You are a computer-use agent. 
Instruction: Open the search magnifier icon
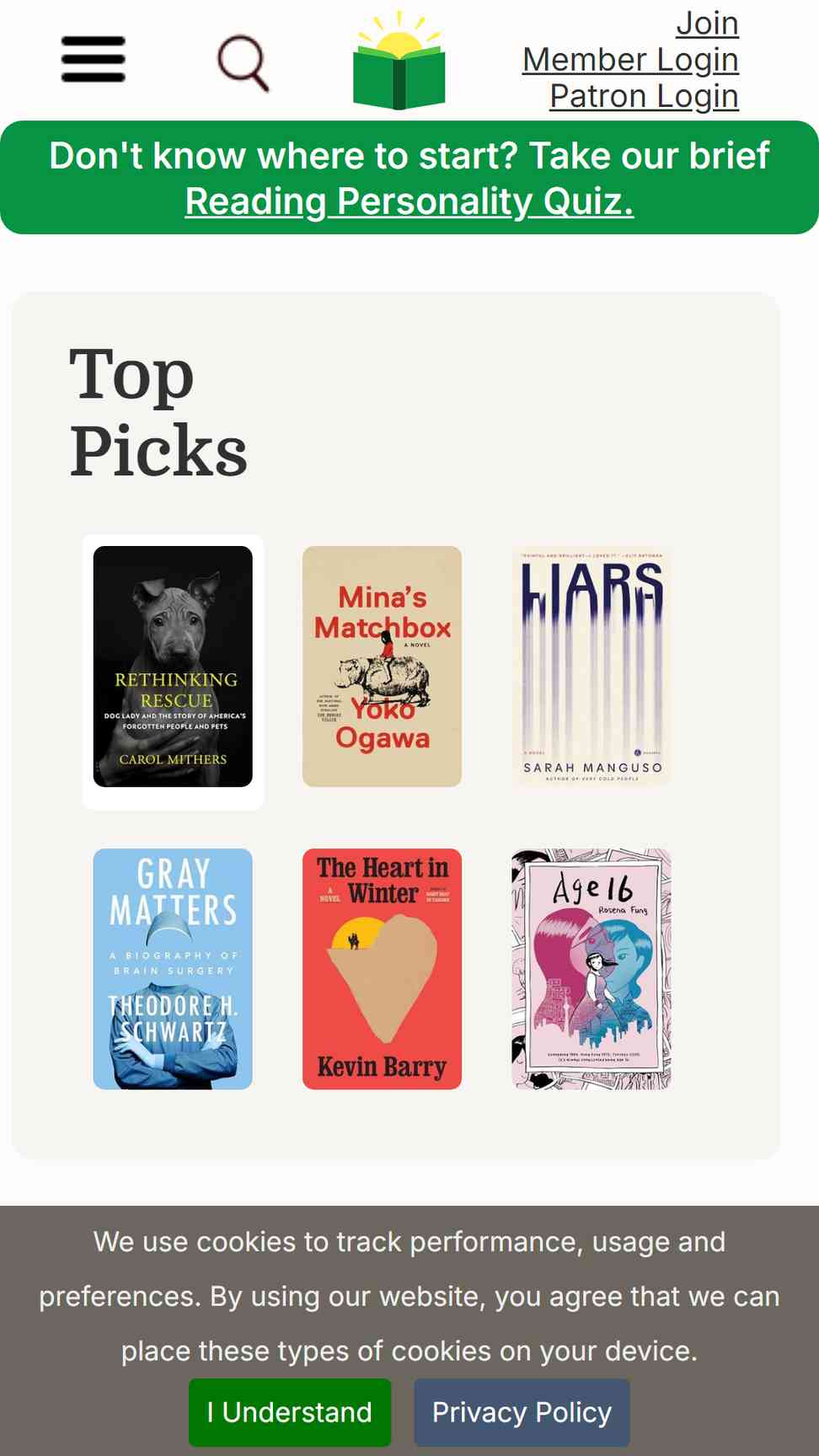(244, 62)
